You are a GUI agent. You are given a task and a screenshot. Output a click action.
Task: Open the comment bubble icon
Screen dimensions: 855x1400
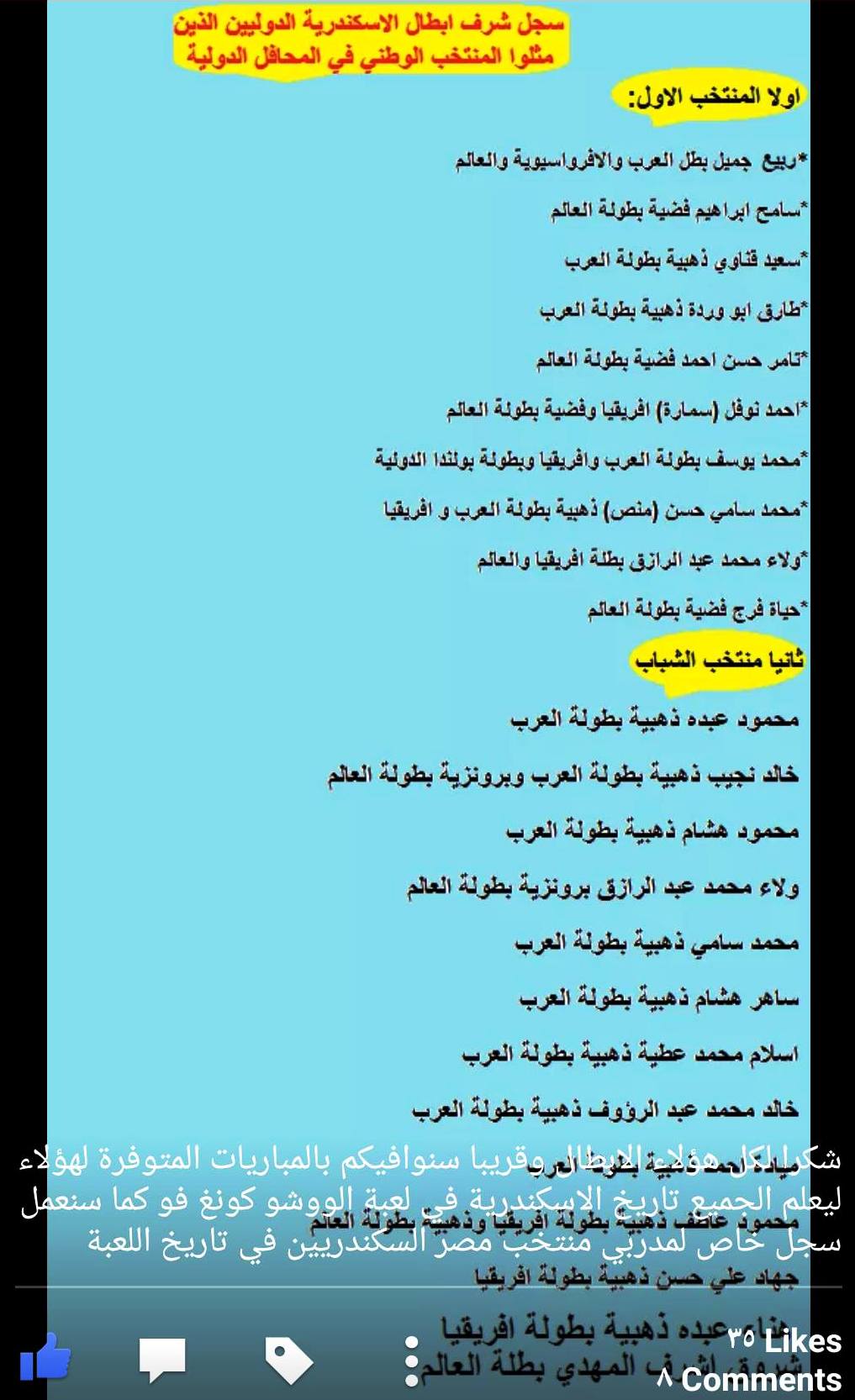pos(162,1359)
